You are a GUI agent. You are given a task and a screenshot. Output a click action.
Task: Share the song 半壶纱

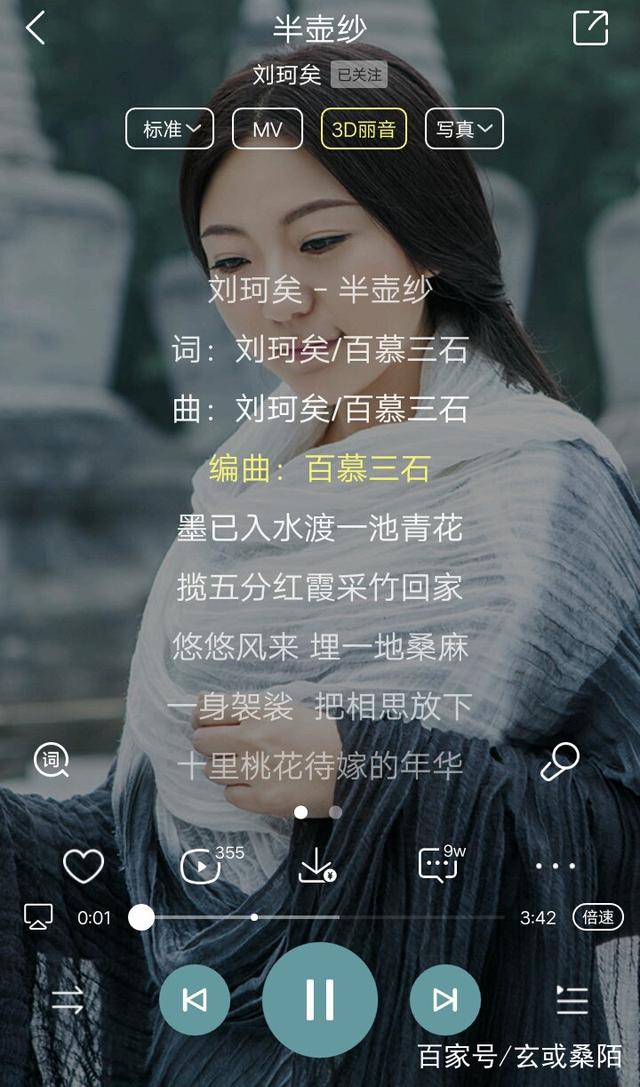[x=590, y=28]
